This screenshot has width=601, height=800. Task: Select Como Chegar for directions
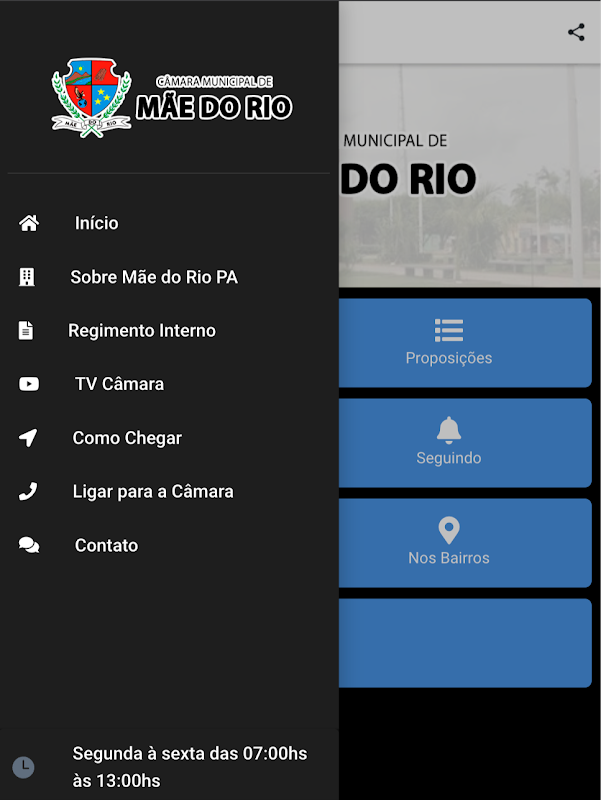pos(127,438)
